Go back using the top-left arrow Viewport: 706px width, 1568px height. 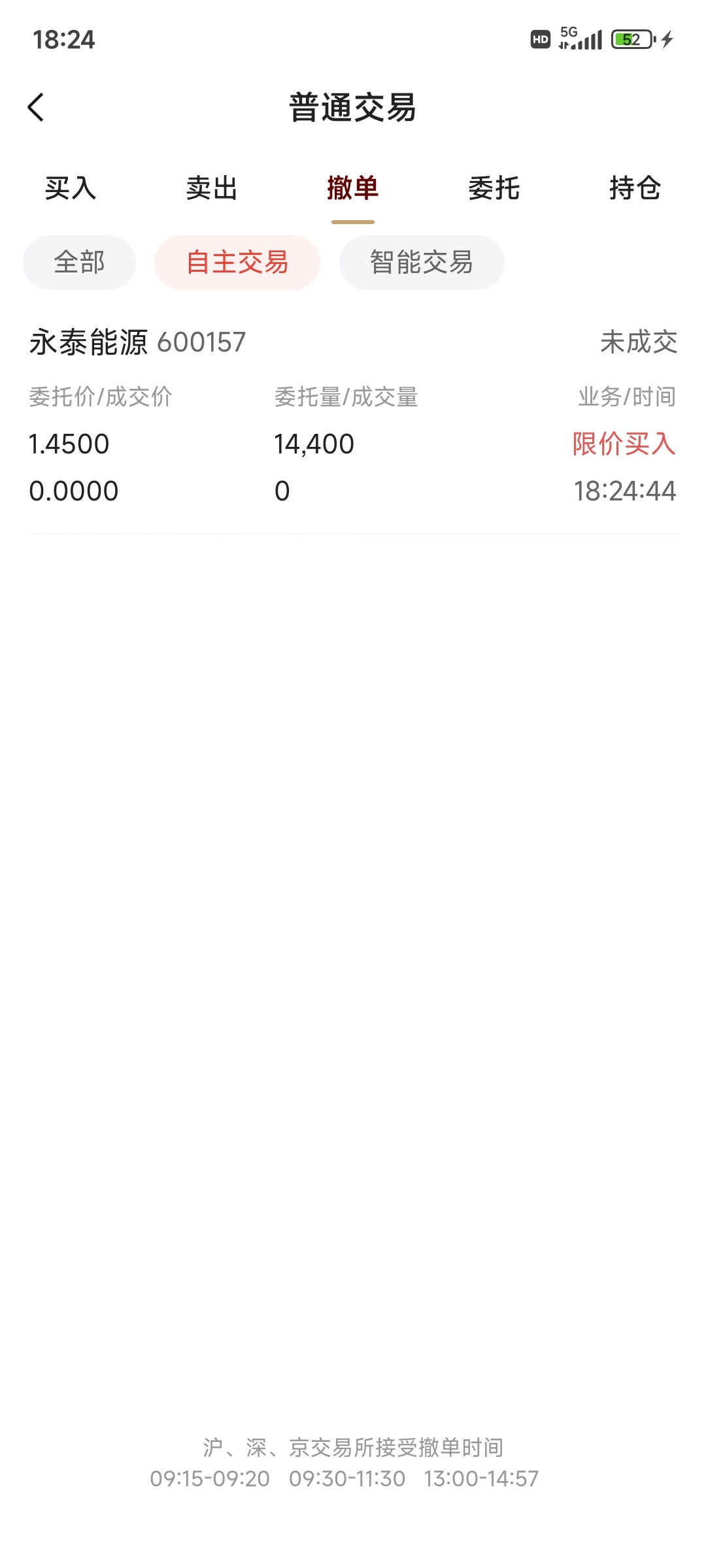tap(36, 107)
